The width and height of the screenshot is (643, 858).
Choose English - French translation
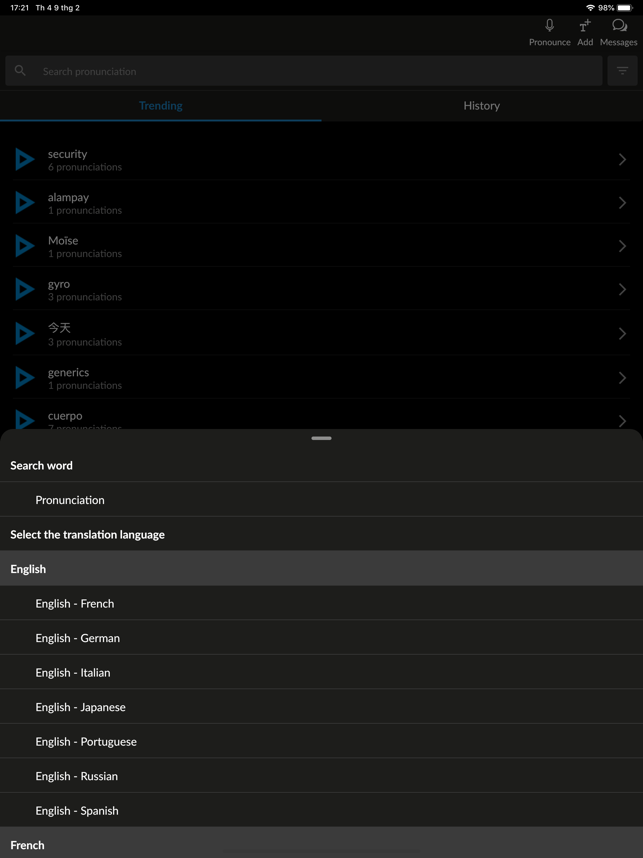[75, 604]
